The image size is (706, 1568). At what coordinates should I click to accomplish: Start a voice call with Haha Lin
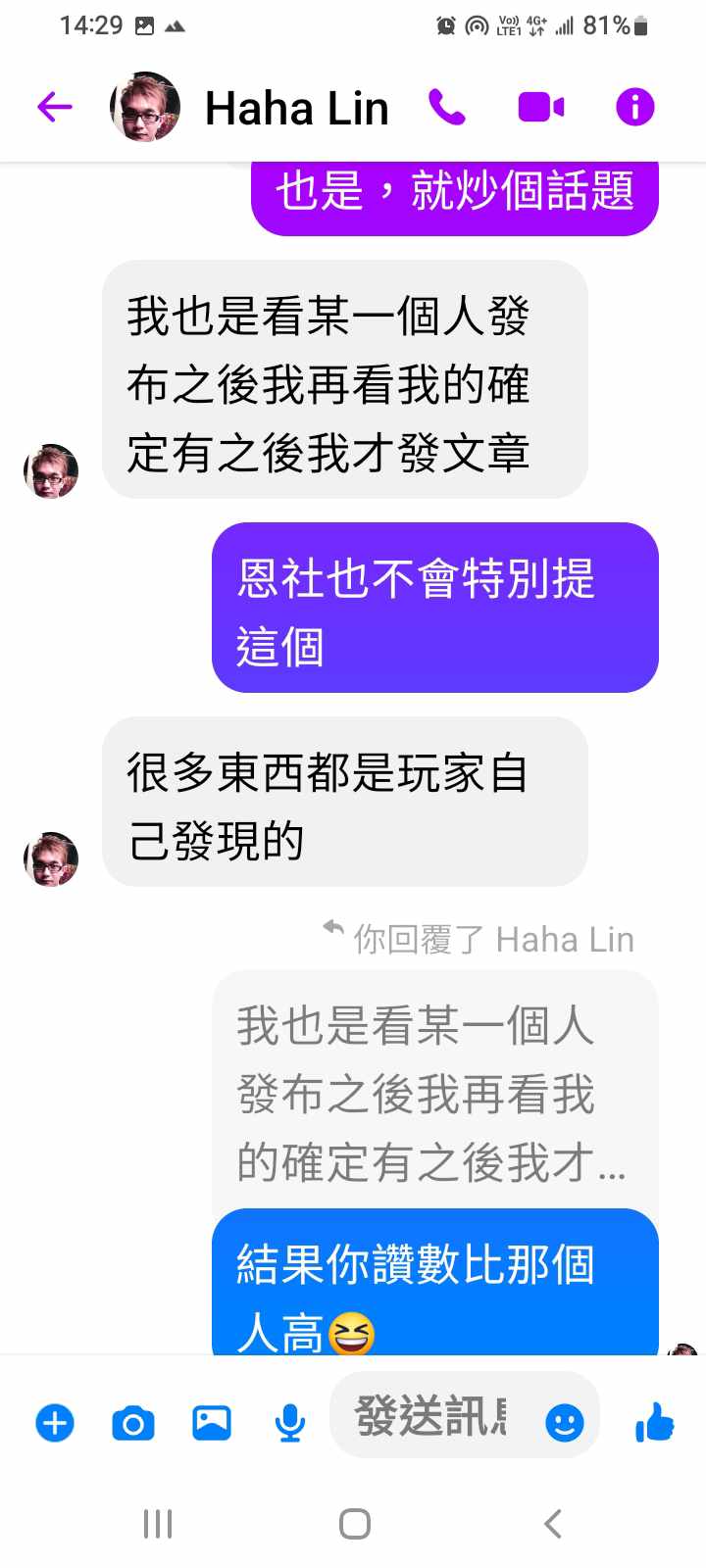point(447,107)
